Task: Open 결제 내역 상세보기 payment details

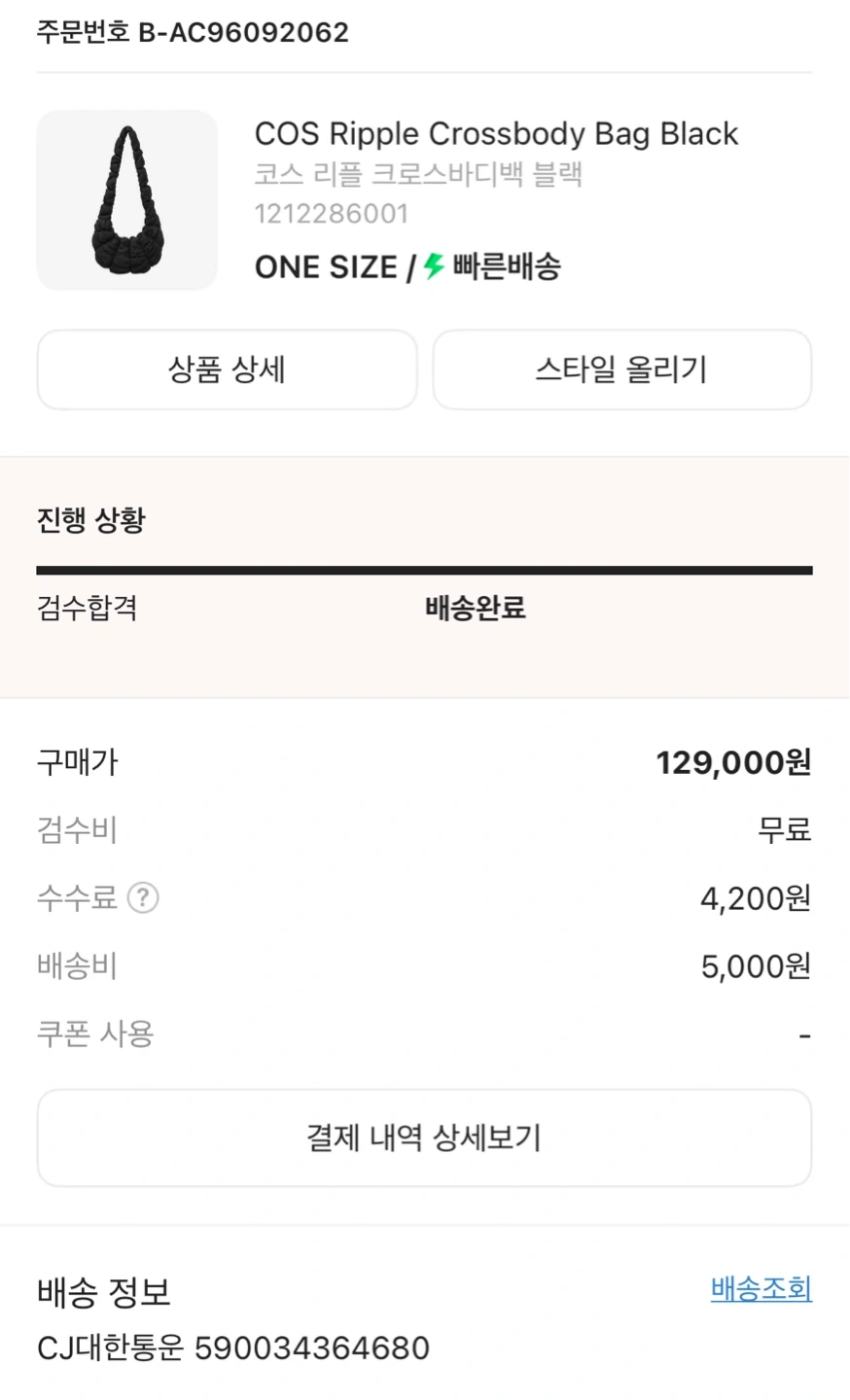Action: pyautogui.click(x=425, y=1137)
